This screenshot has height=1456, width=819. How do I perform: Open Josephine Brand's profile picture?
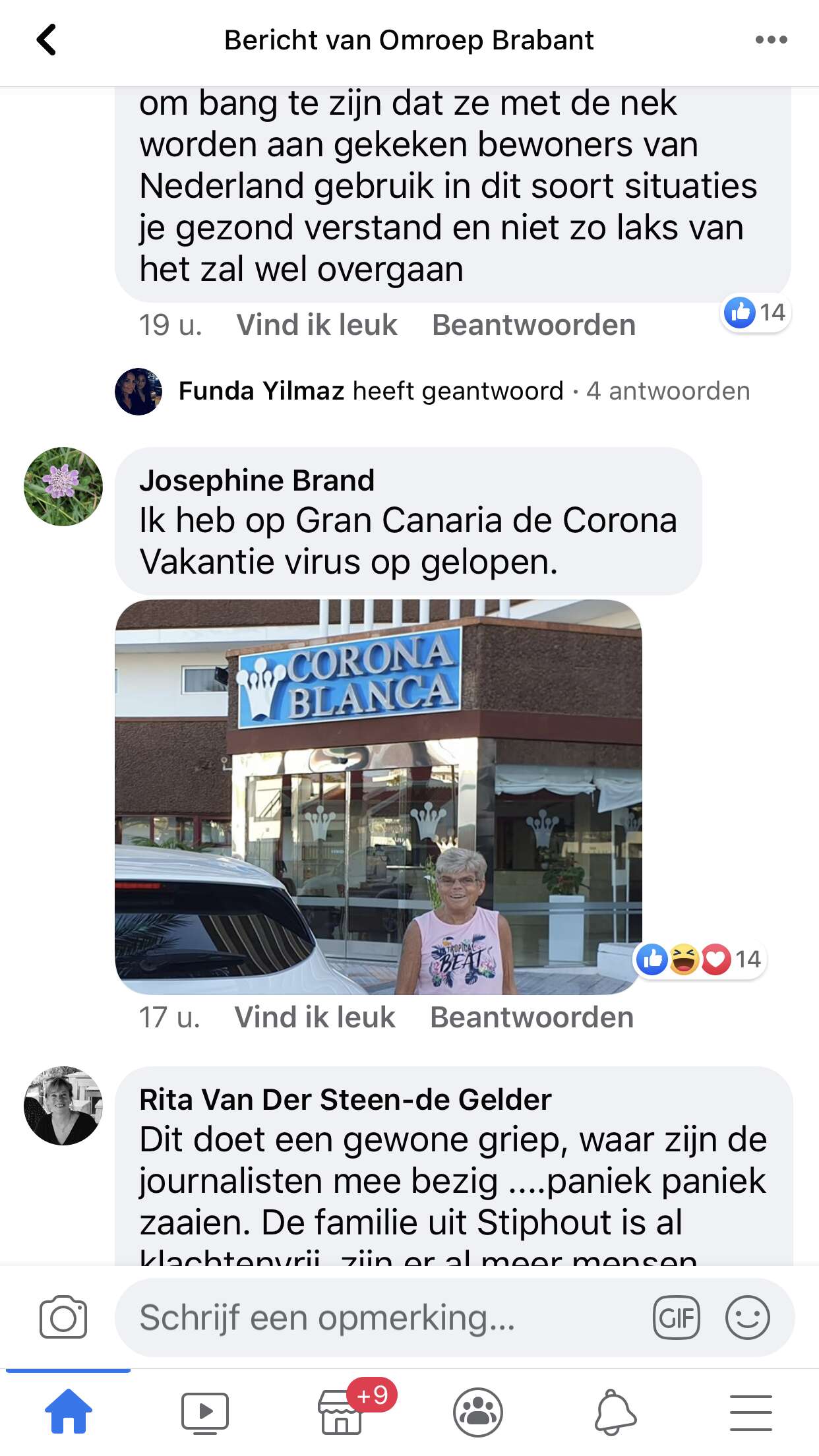[x=63, y=487]
